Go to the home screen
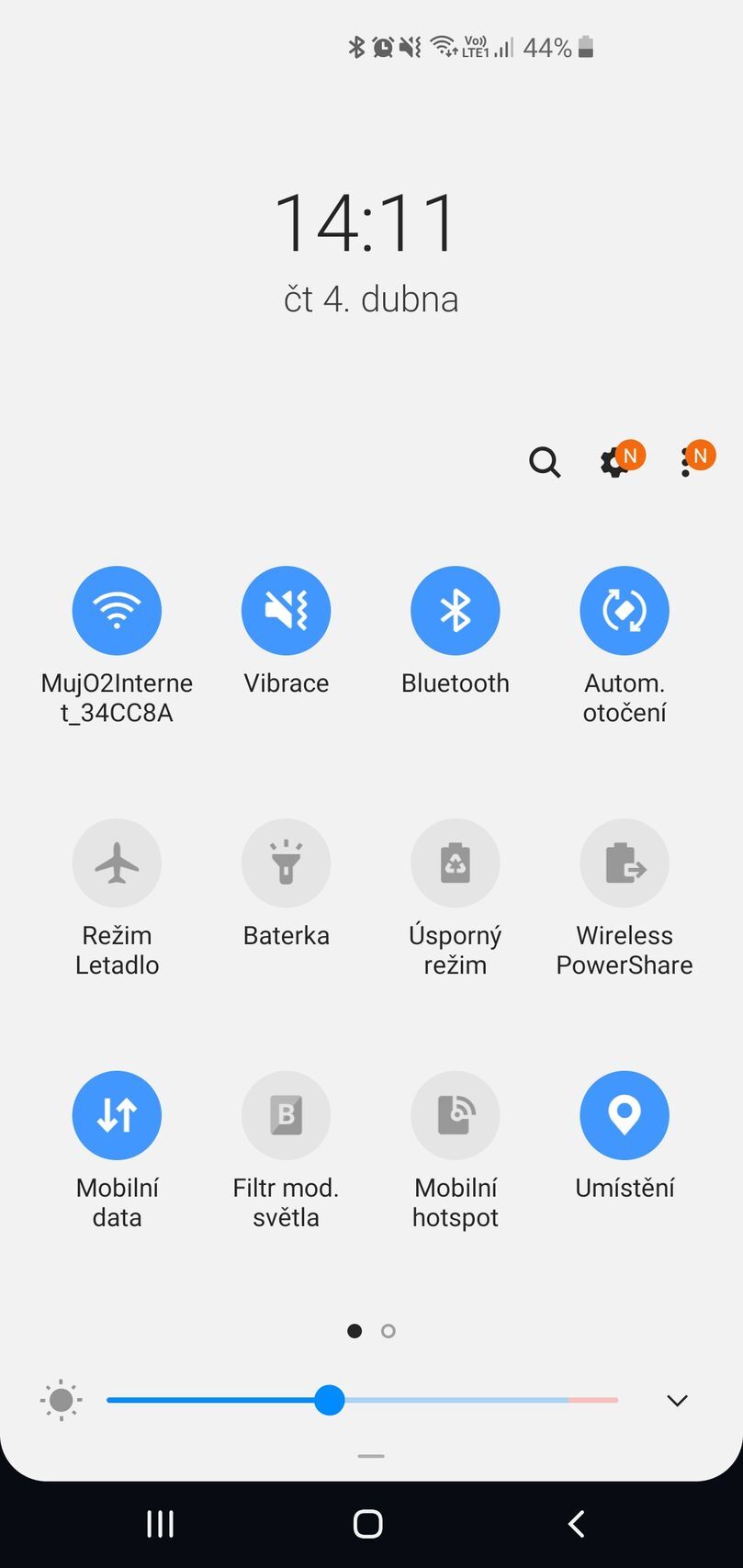 click(368, 1524)
